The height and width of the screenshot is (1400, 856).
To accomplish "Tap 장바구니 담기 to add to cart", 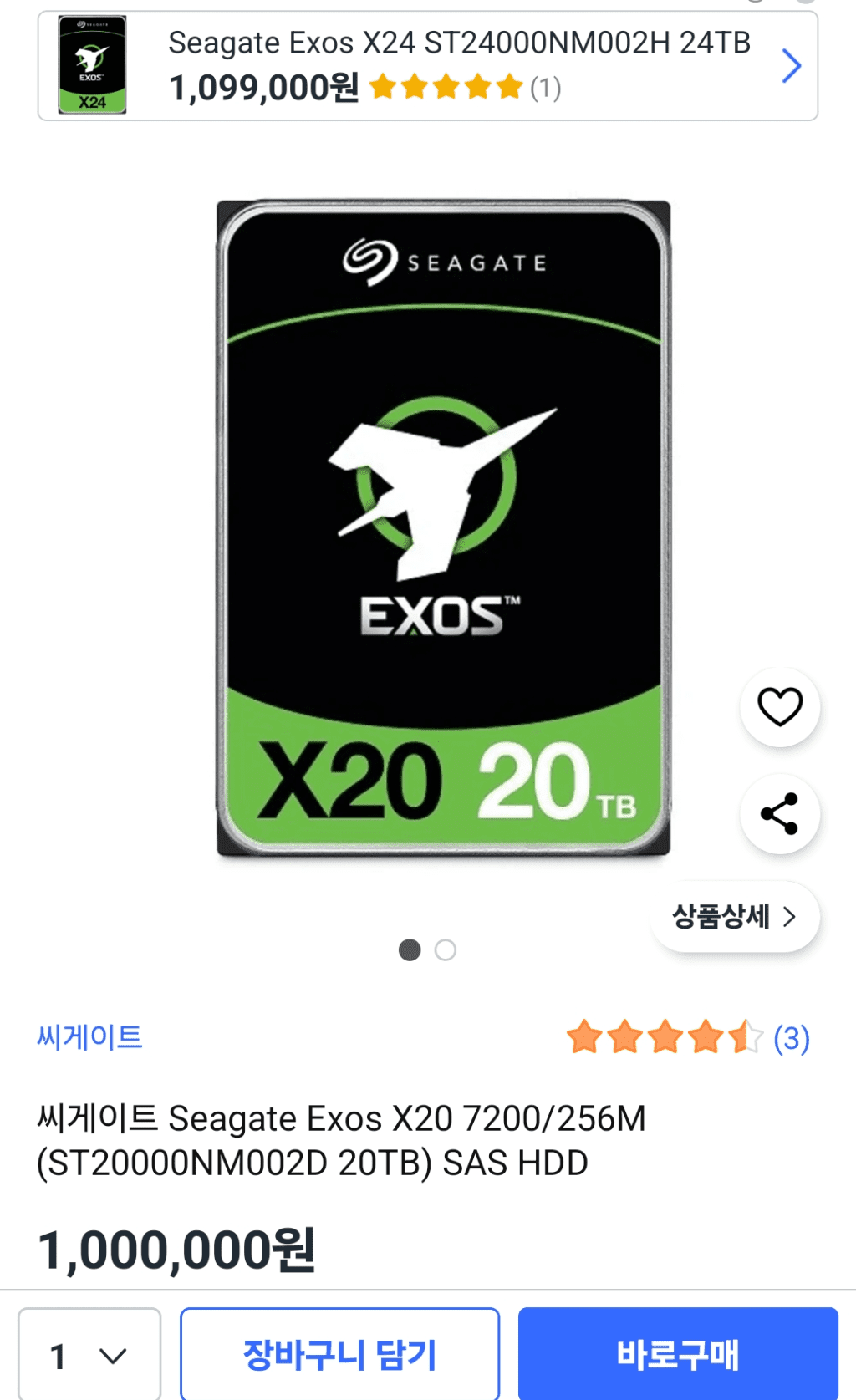I will tap(339, 1355).
